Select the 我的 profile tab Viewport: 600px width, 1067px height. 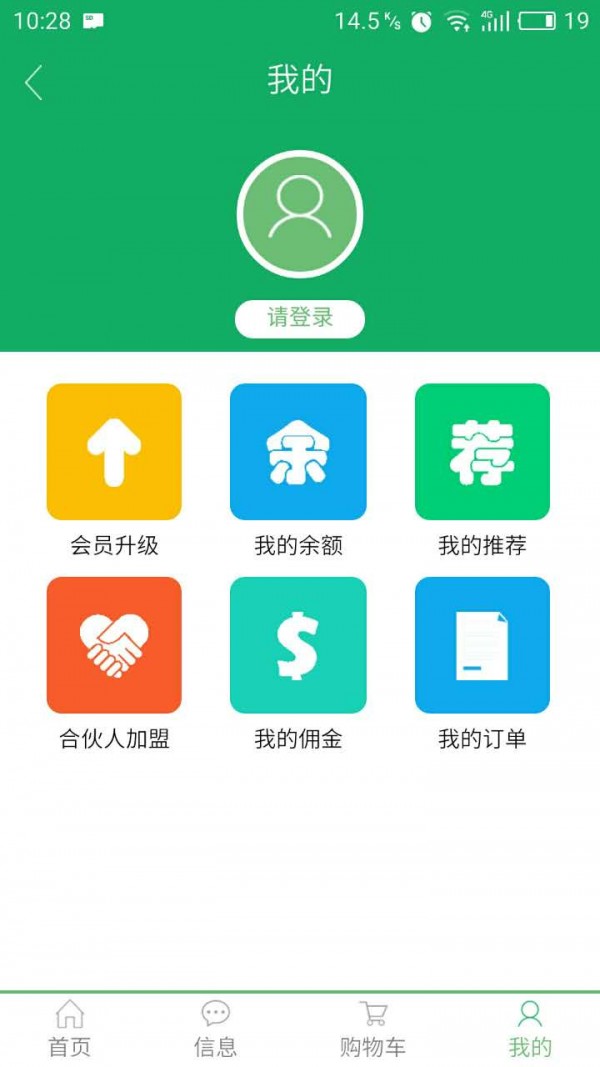[529, 1029]
